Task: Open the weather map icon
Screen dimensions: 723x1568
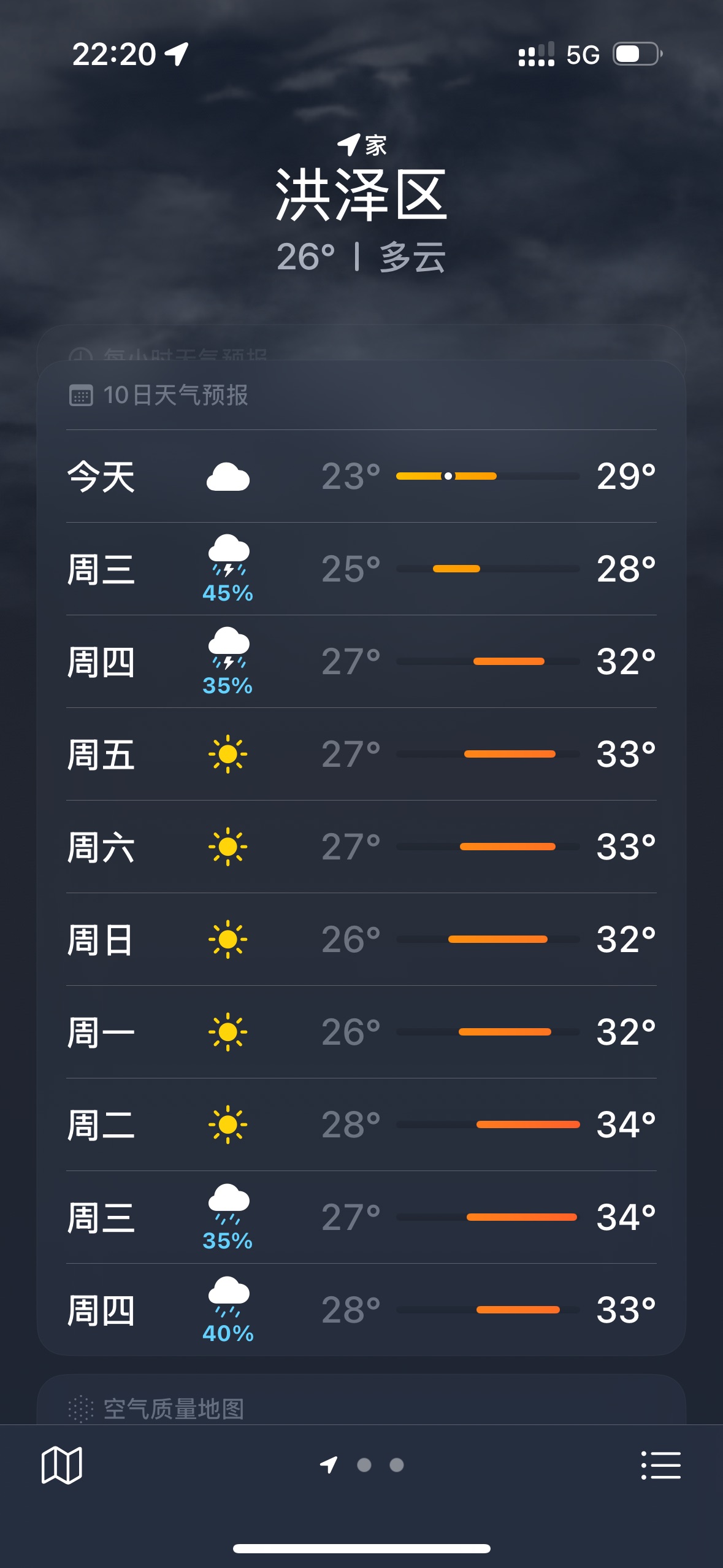Action: 61,1466
